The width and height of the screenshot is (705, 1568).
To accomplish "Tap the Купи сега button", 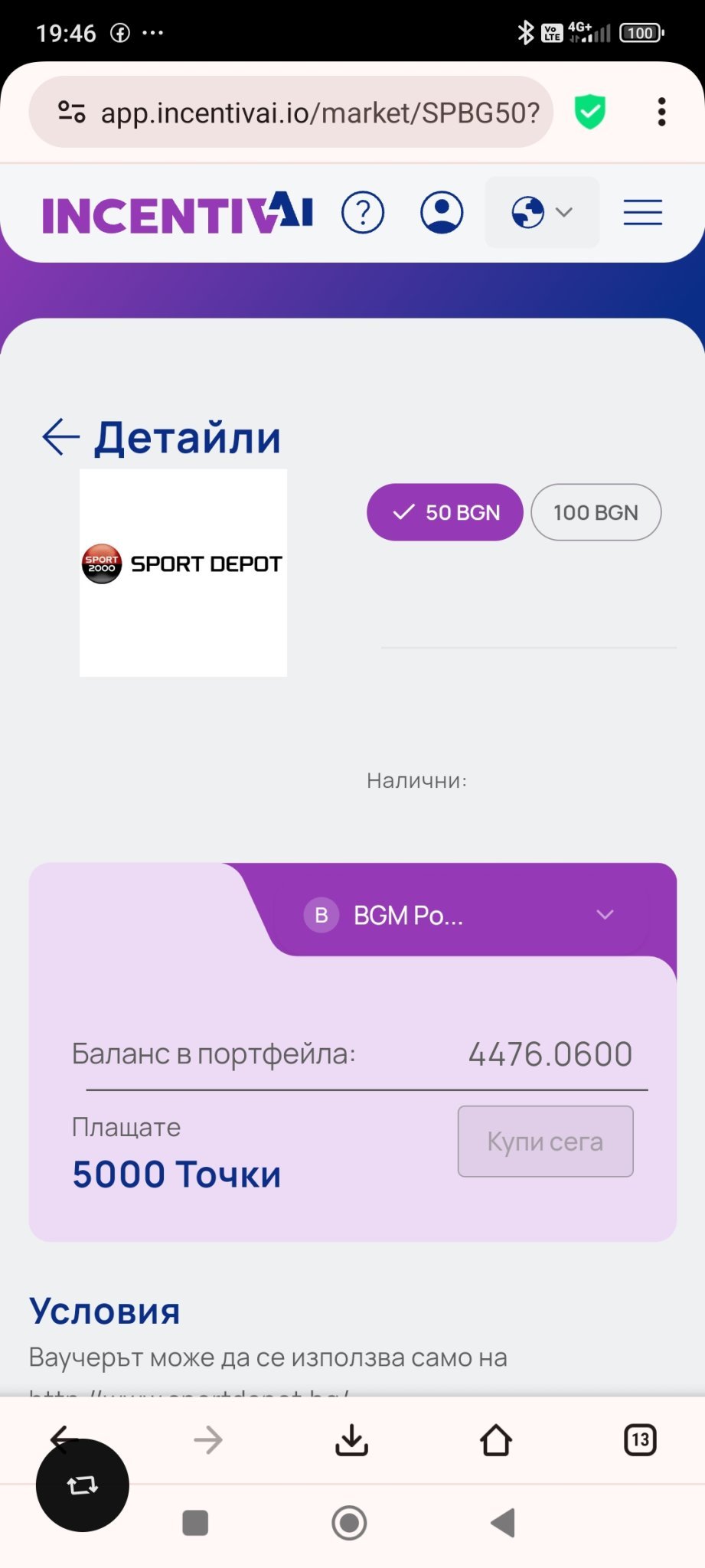I will click(x=545, y=1142).
